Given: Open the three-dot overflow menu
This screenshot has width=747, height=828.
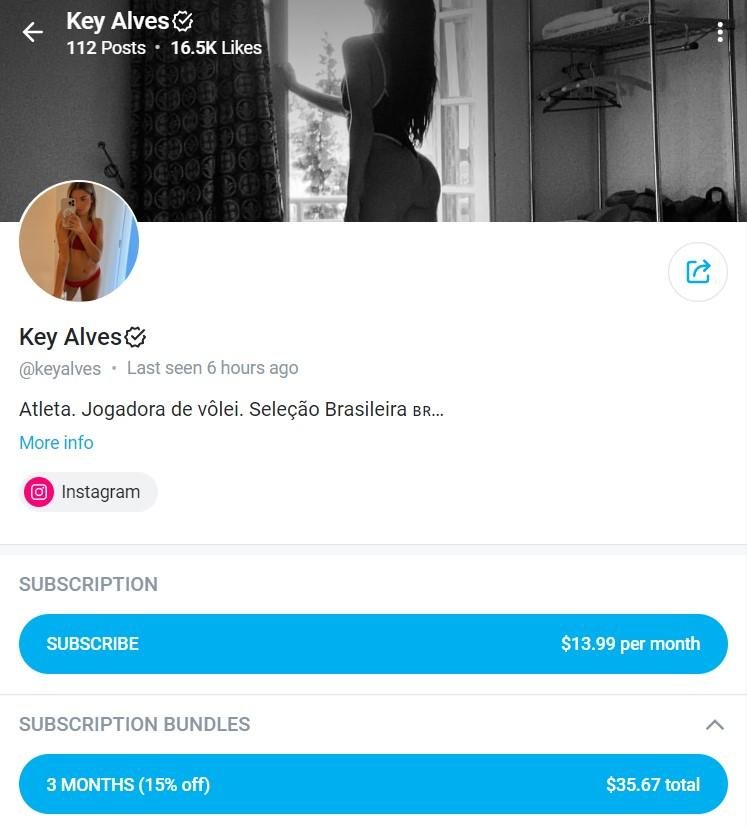Looking at the screenshot, I should click(720, 32).
